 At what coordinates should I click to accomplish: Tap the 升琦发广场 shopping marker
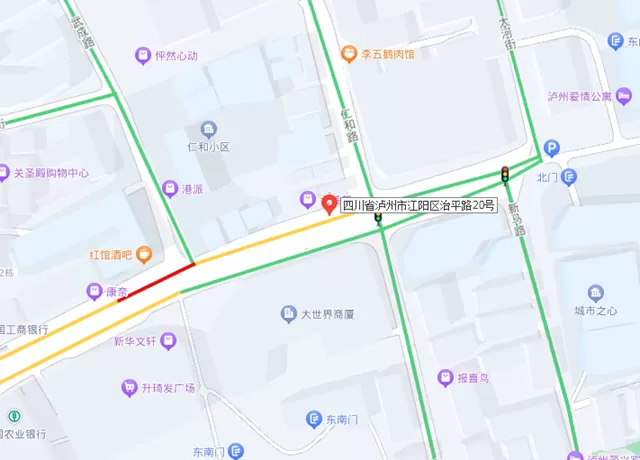click(128, 387)
